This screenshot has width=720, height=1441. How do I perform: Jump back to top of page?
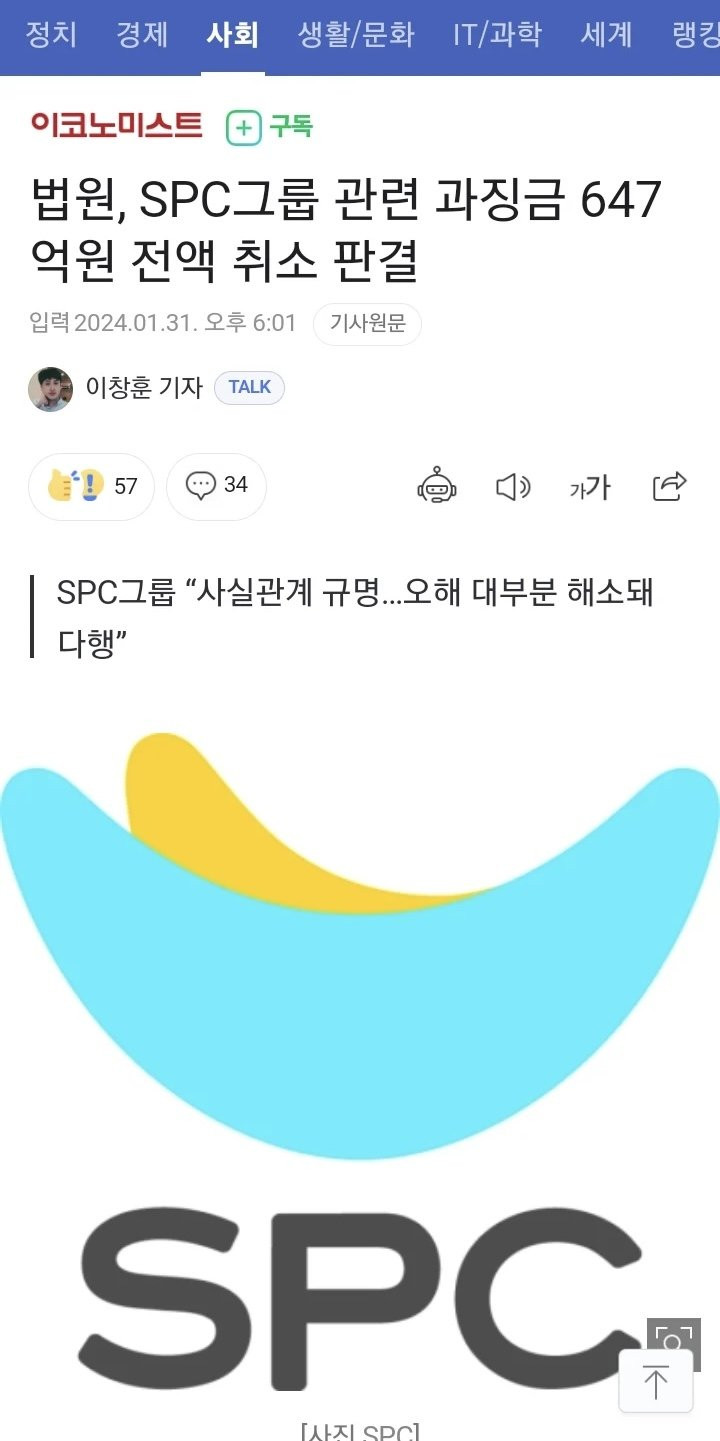(655, 1382)
